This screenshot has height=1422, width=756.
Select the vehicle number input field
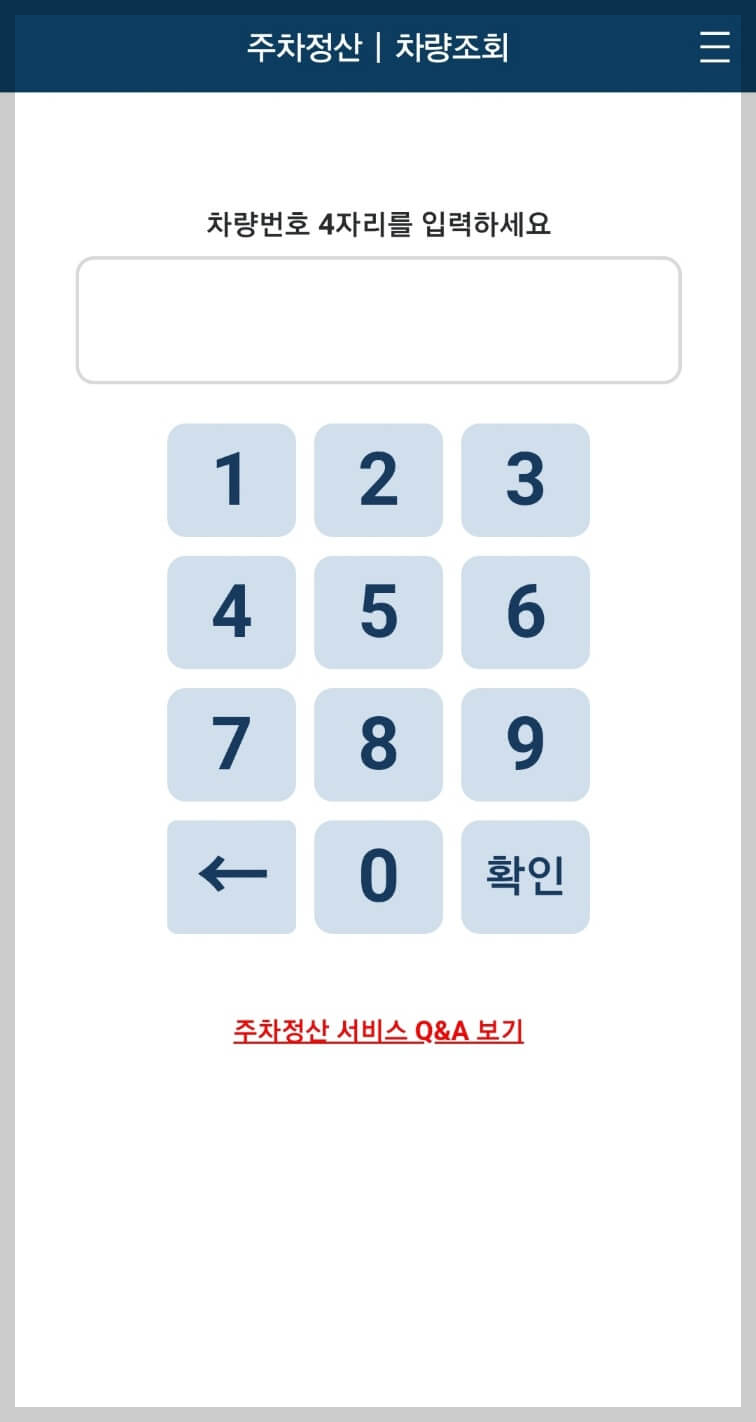tap(378, 318)
